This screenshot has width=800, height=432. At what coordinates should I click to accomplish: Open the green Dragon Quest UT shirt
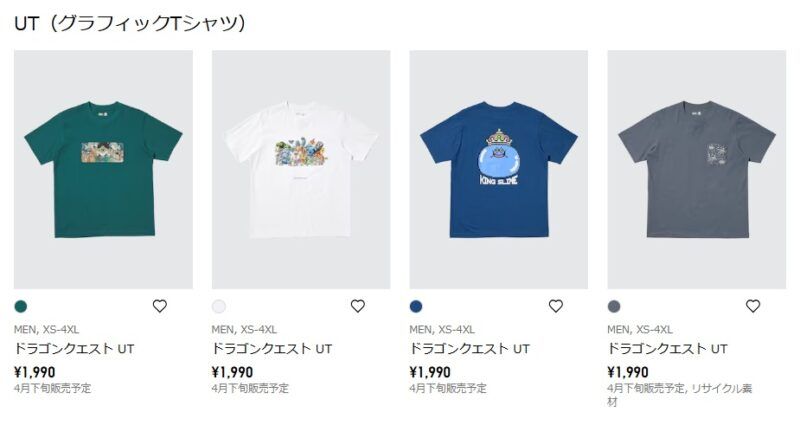click(103, 169)
